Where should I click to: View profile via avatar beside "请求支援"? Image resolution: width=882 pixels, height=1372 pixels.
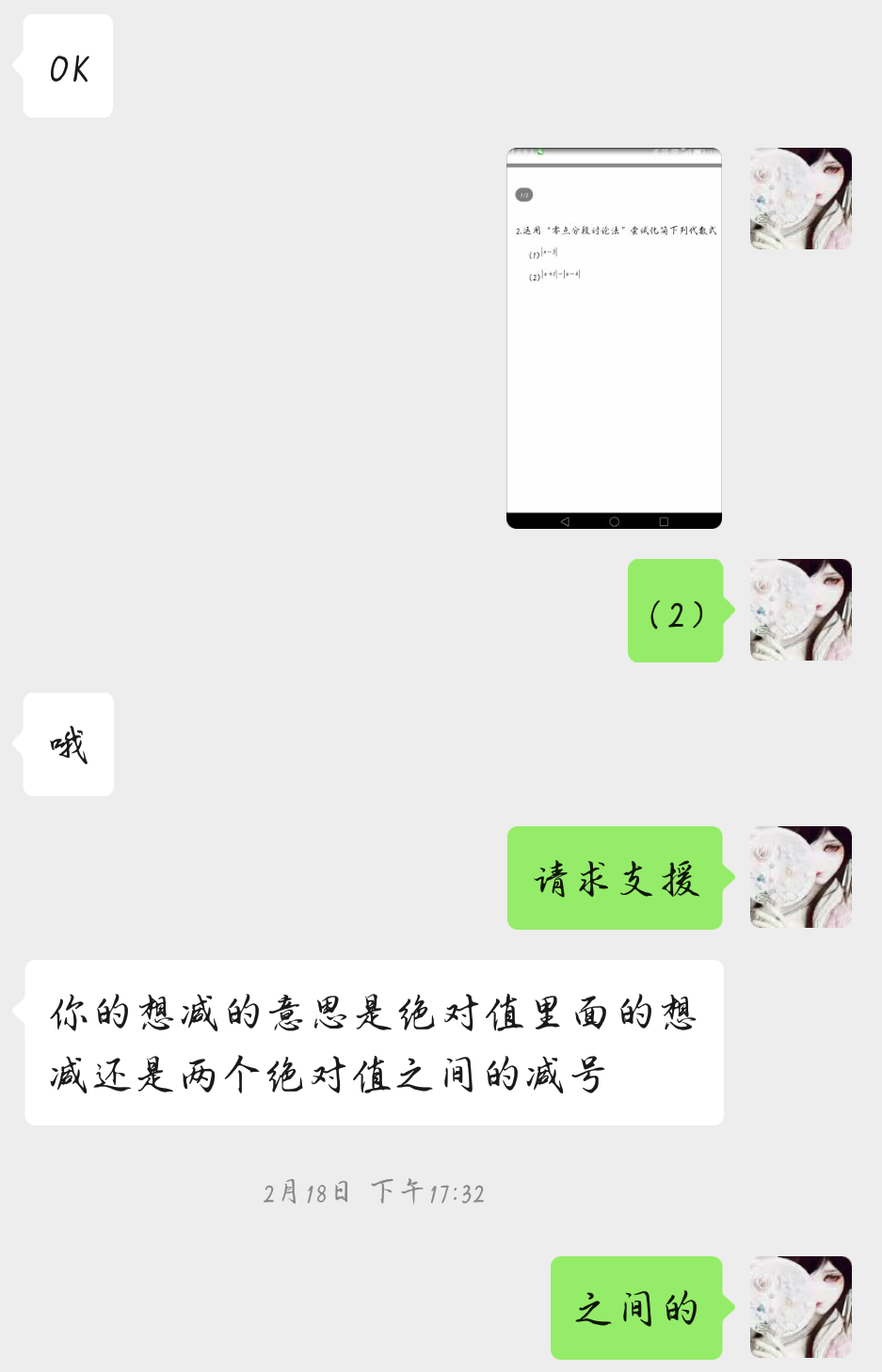[x=800, y=877]
